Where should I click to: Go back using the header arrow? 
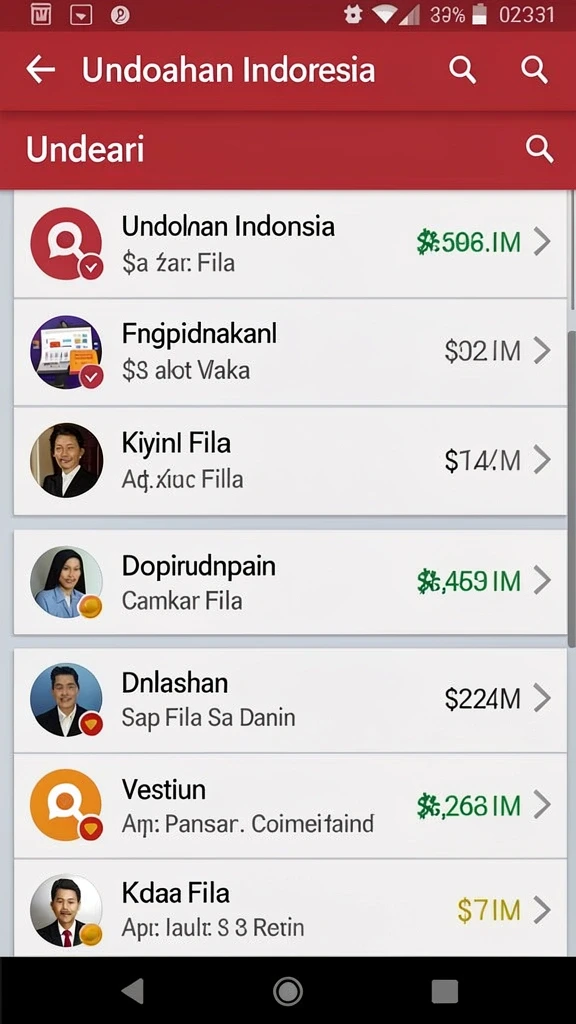tap(40, 69)
